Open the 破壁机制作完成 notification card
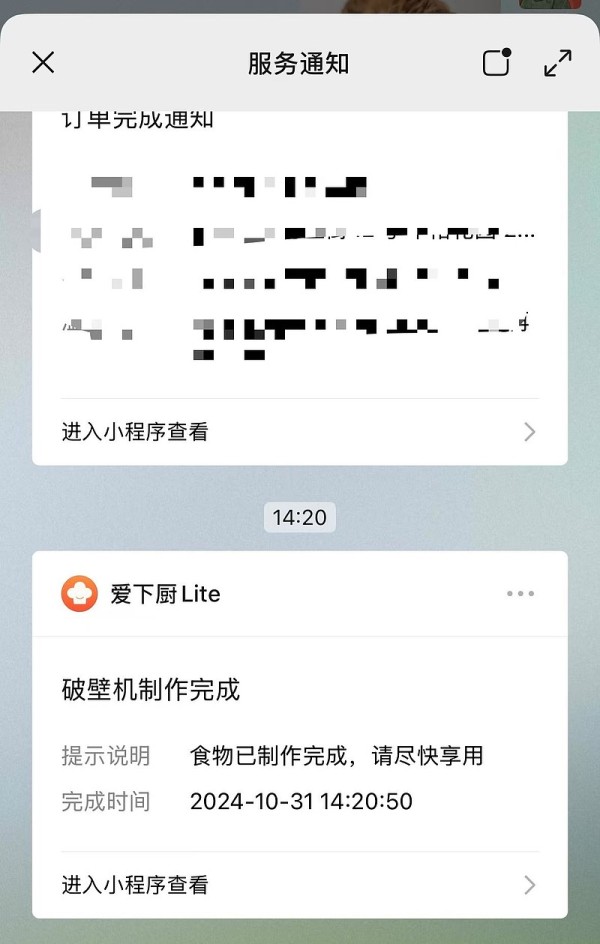 tap(299, 745)
